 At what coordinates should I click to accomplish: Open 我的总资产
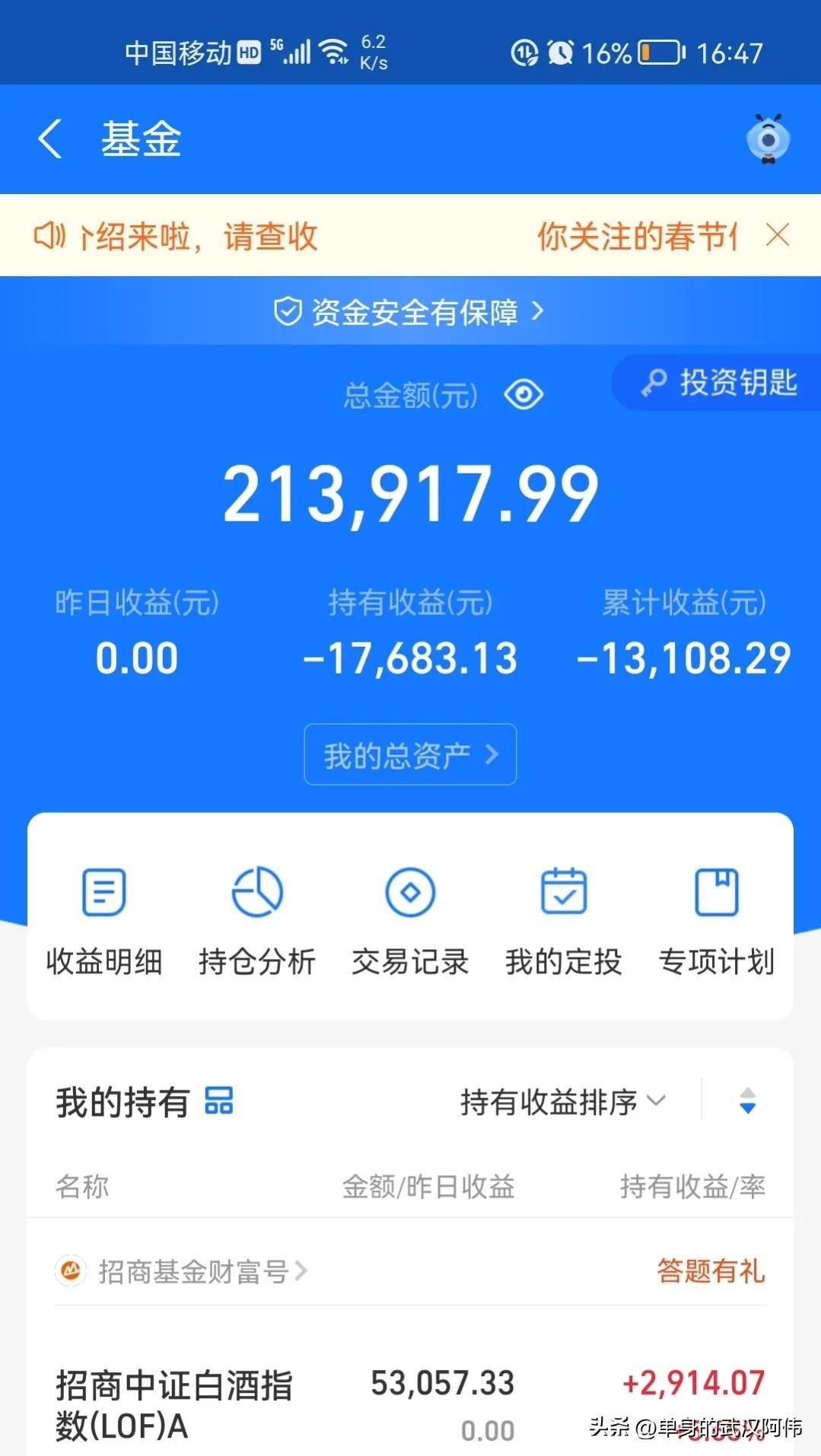coord(410,754)
